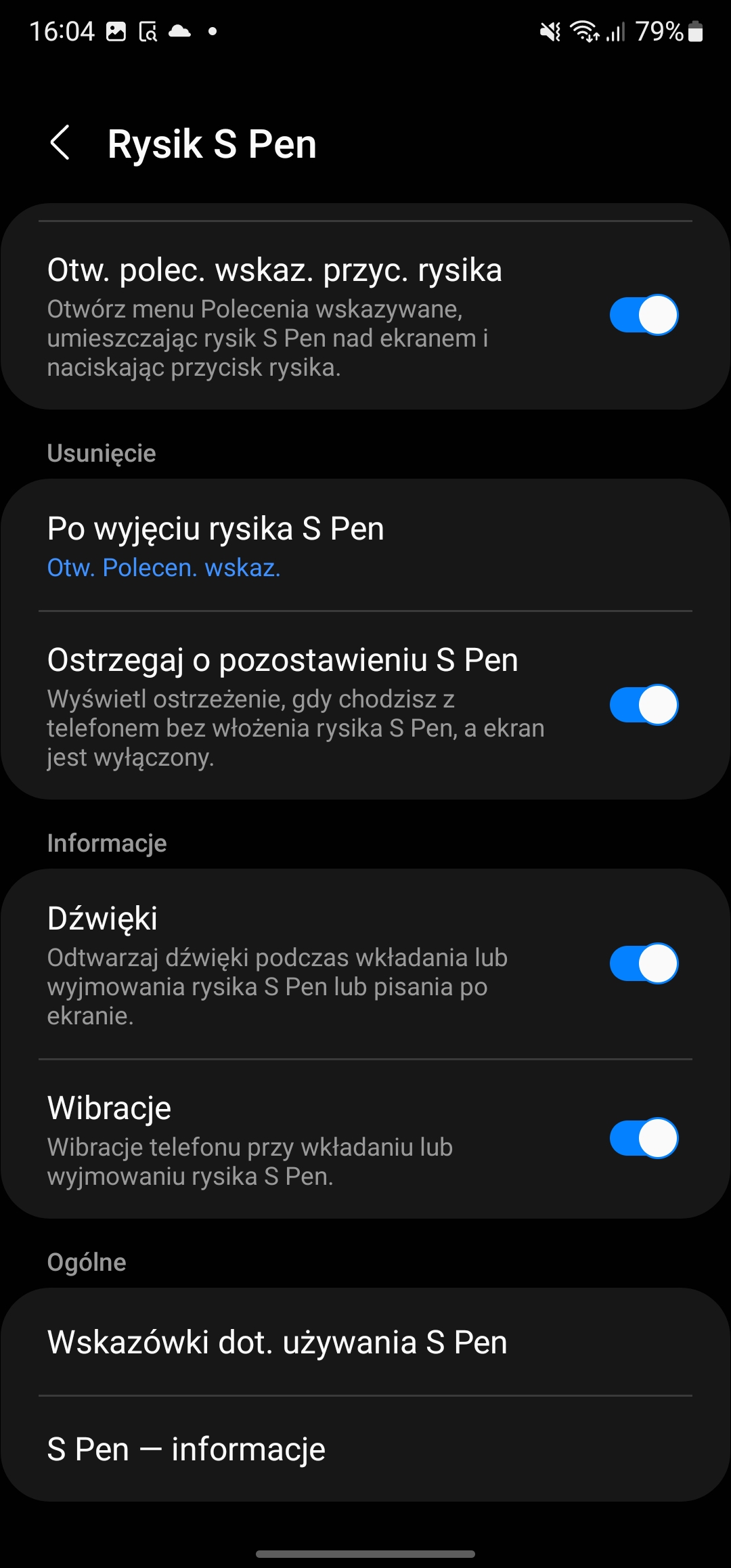Turn off Dźwięki switch
731x1568 pixels.
(643, 963)
